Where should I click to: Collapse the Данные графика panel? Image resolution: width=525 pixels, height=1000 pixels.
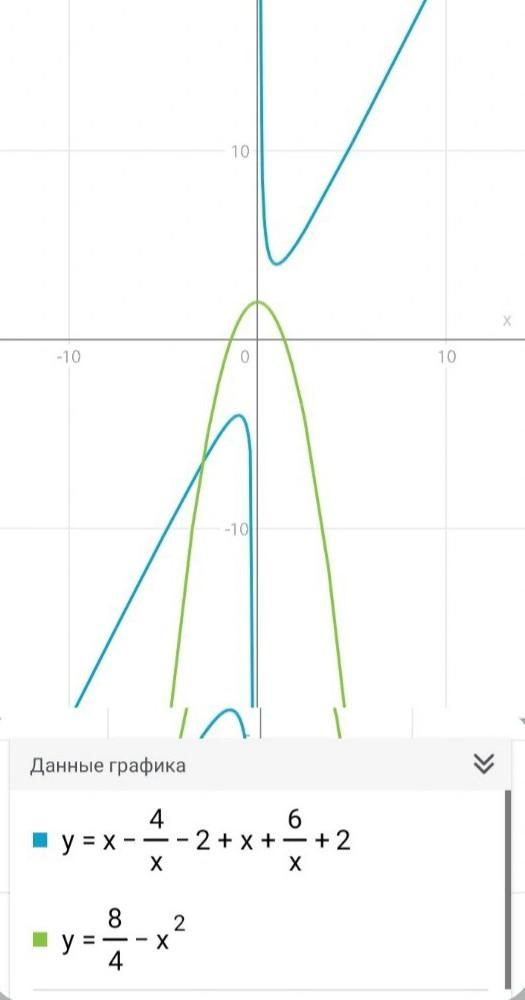(484, 763)
